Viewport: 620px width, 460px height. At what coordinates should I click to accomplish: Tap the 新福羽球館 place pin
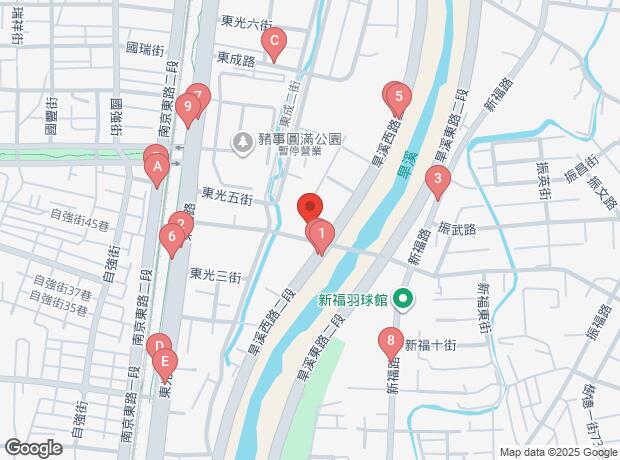point(403,298)
